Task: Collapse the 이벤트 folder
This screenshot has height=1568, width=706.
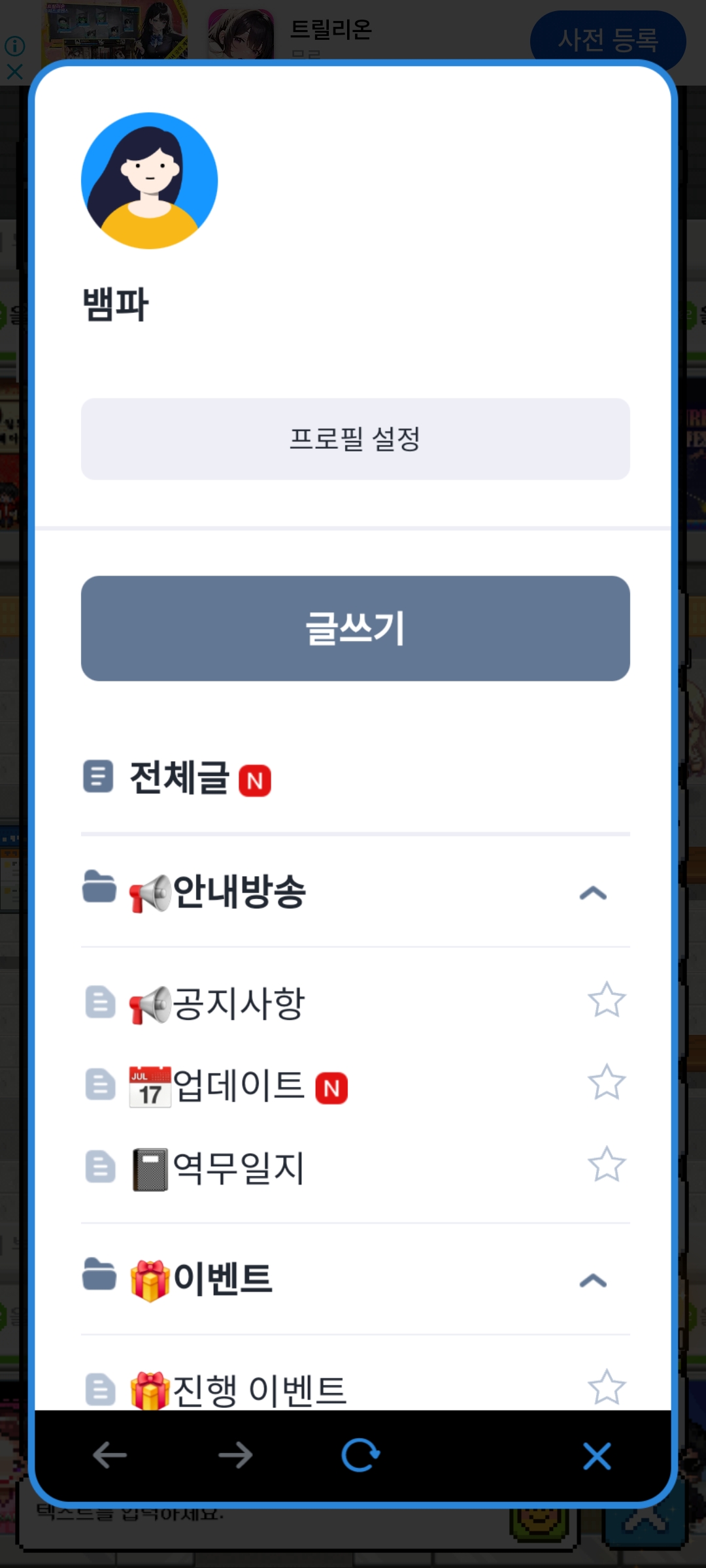Action: (593, 1280)
